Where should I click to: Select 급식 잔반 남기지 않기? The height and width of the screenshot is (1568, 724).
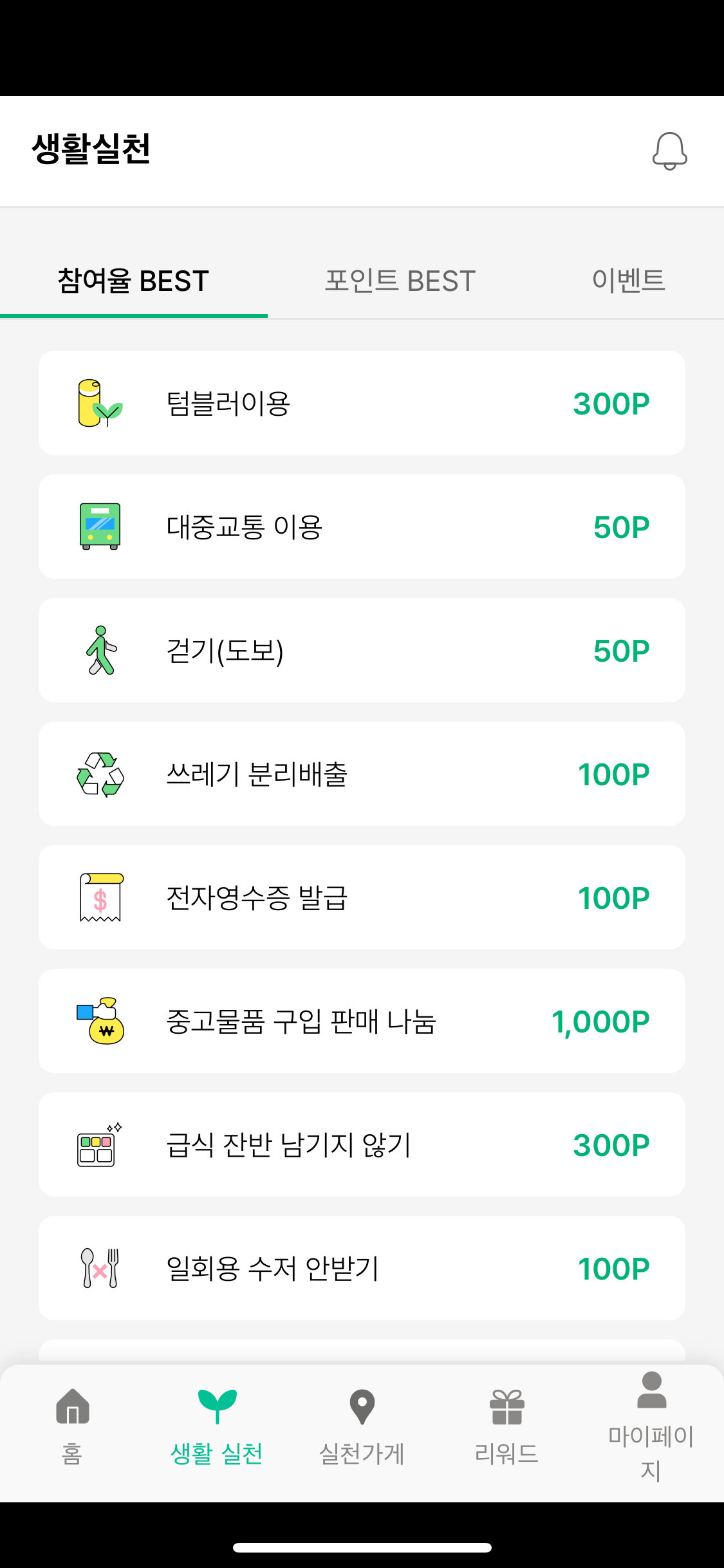click(x=362, y=1144)
